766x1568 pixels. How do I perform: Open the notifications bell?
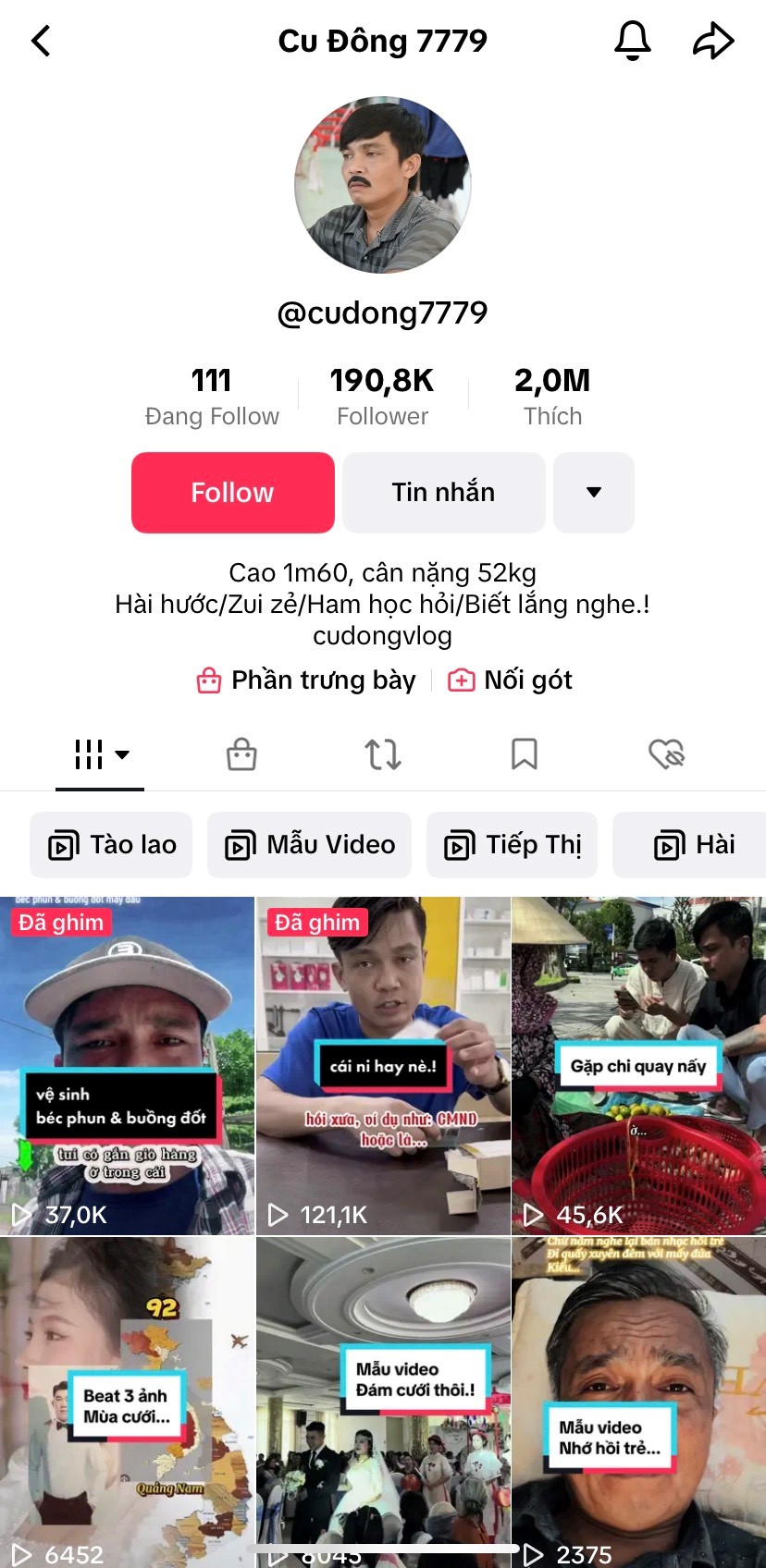[633, 41]
